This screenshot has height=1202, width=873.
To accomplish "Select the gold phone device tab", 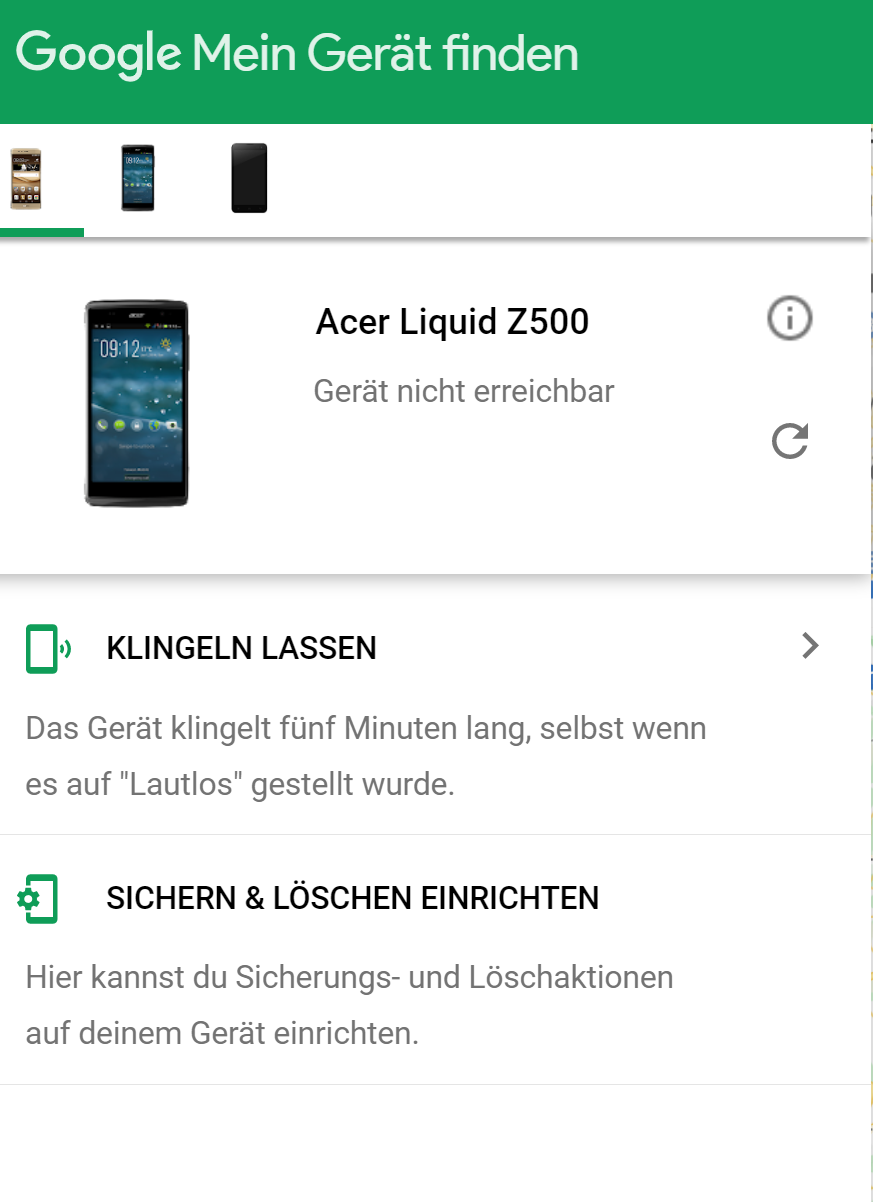I will click(26, 178).
